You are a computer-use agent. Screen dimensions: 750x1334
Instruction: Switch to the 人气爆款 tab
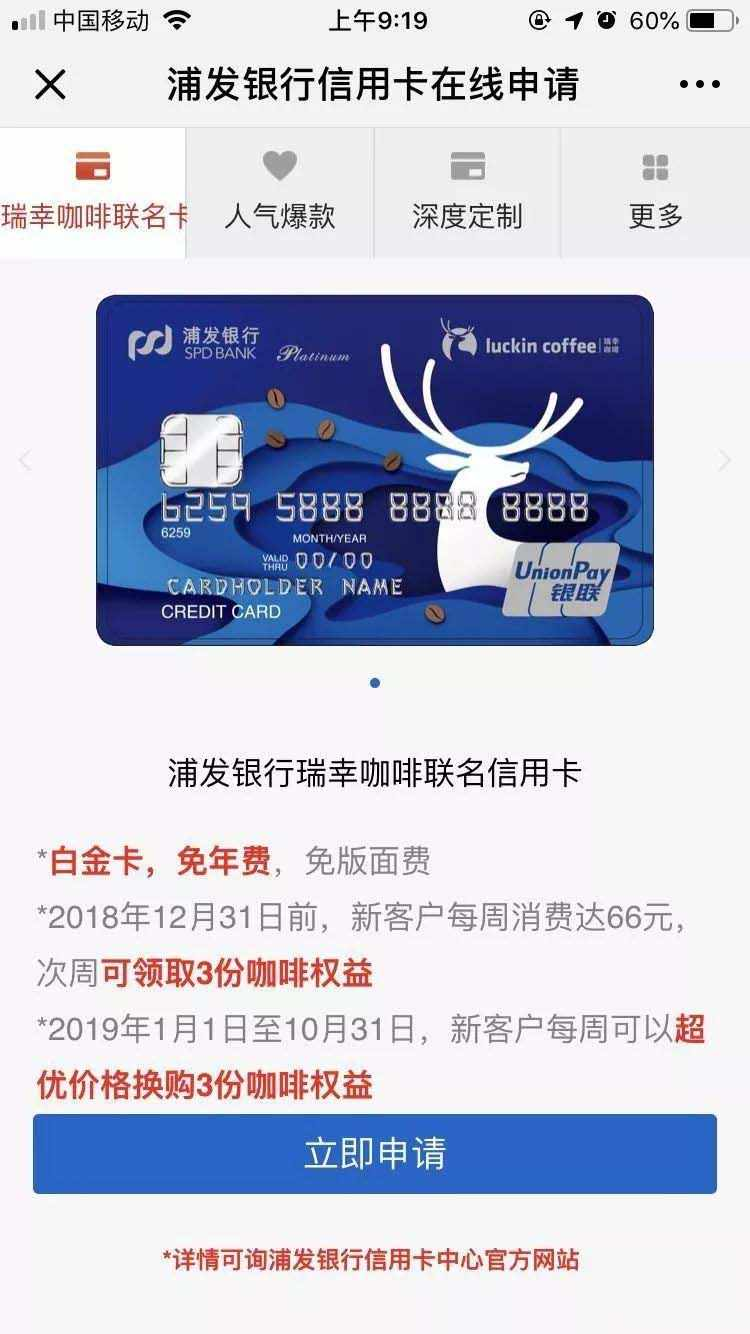tap(280, 193)
